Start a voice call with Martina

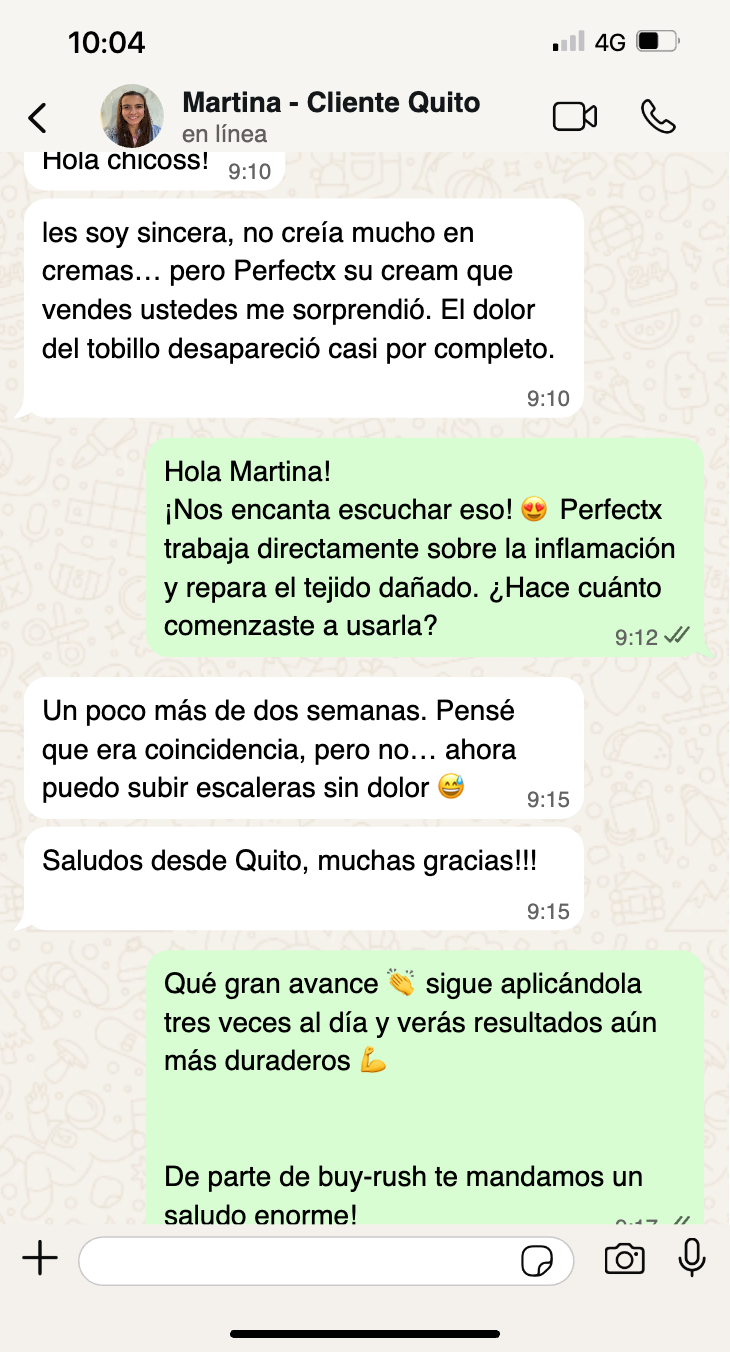[x=658, y=117]
